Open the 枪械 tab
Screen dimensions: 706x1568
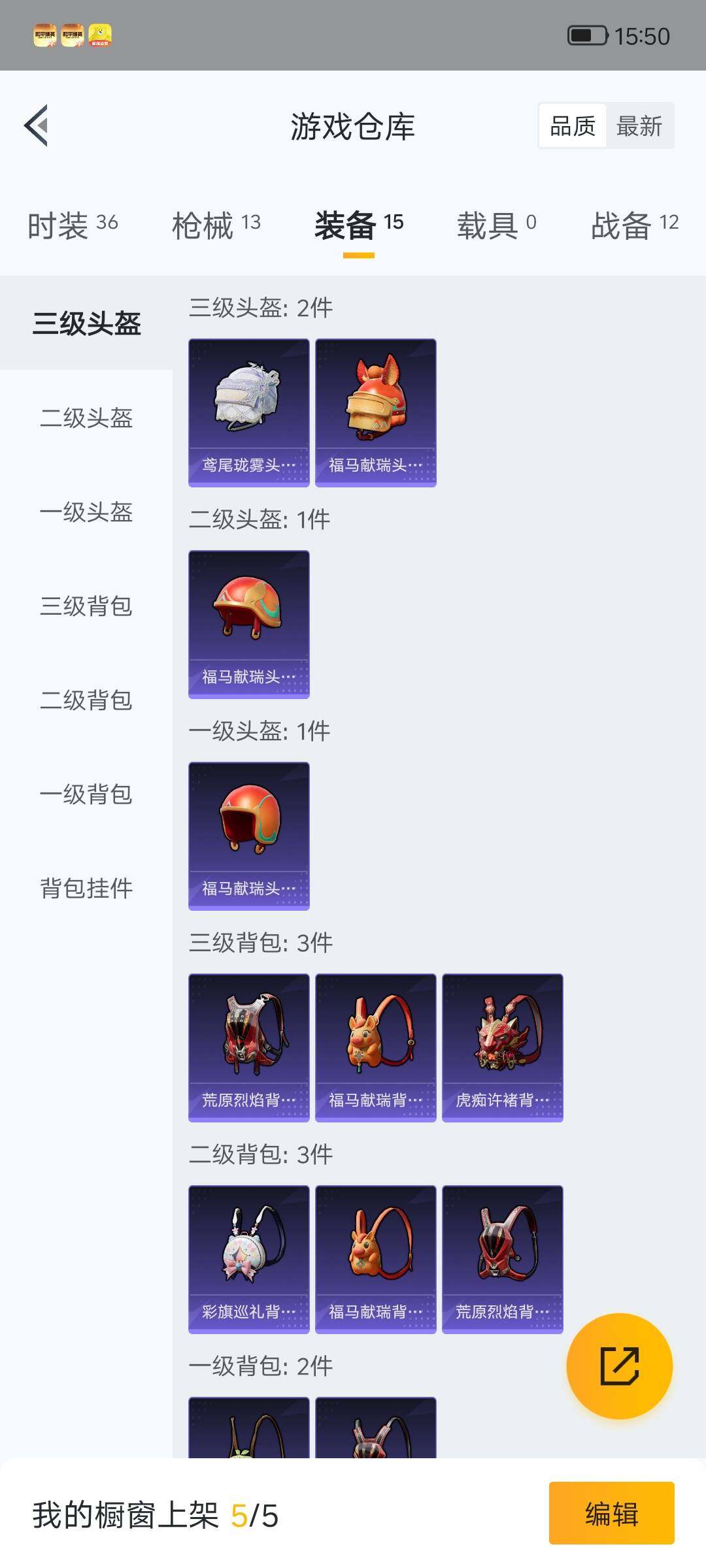[216, 224]
